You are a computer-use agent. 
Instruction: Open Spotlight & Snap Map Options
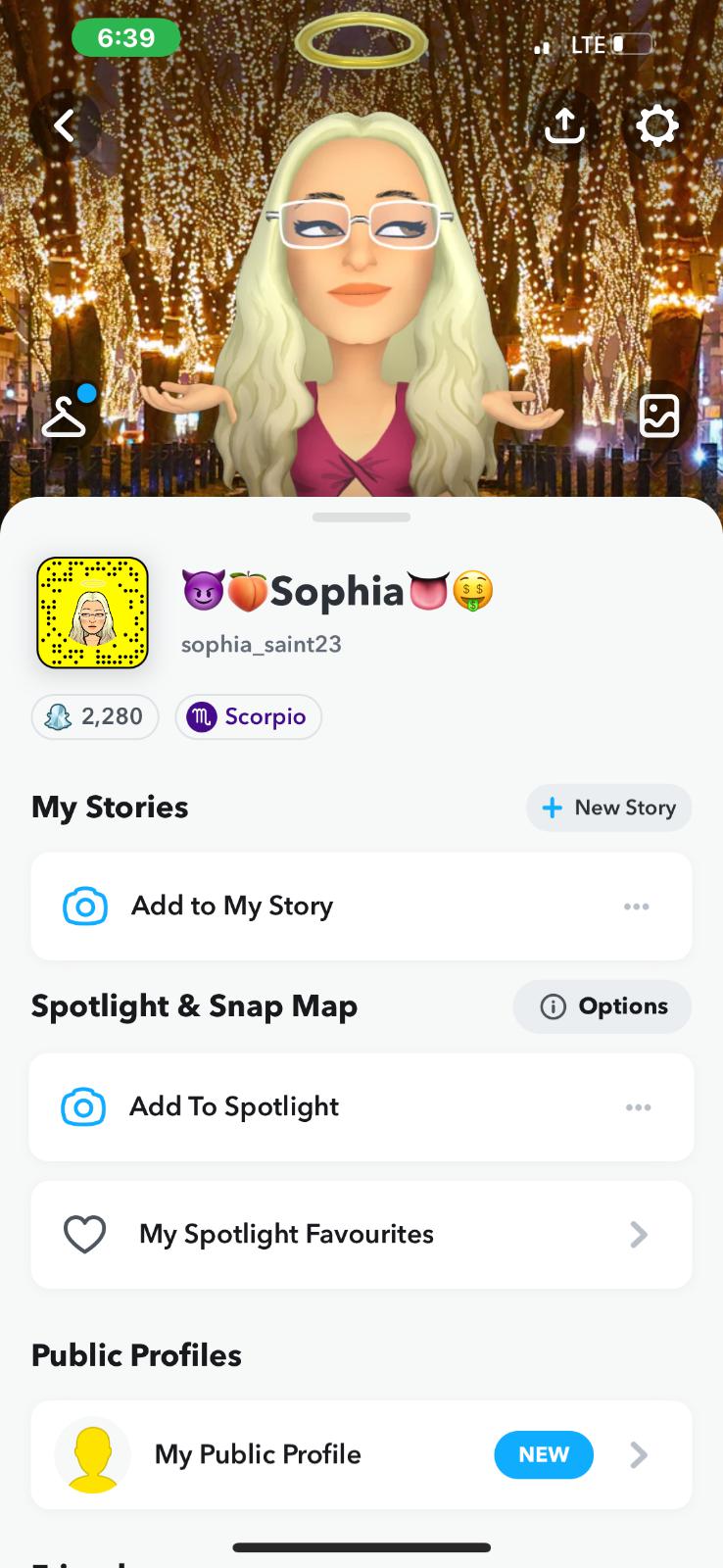[x=602, y=1006]
